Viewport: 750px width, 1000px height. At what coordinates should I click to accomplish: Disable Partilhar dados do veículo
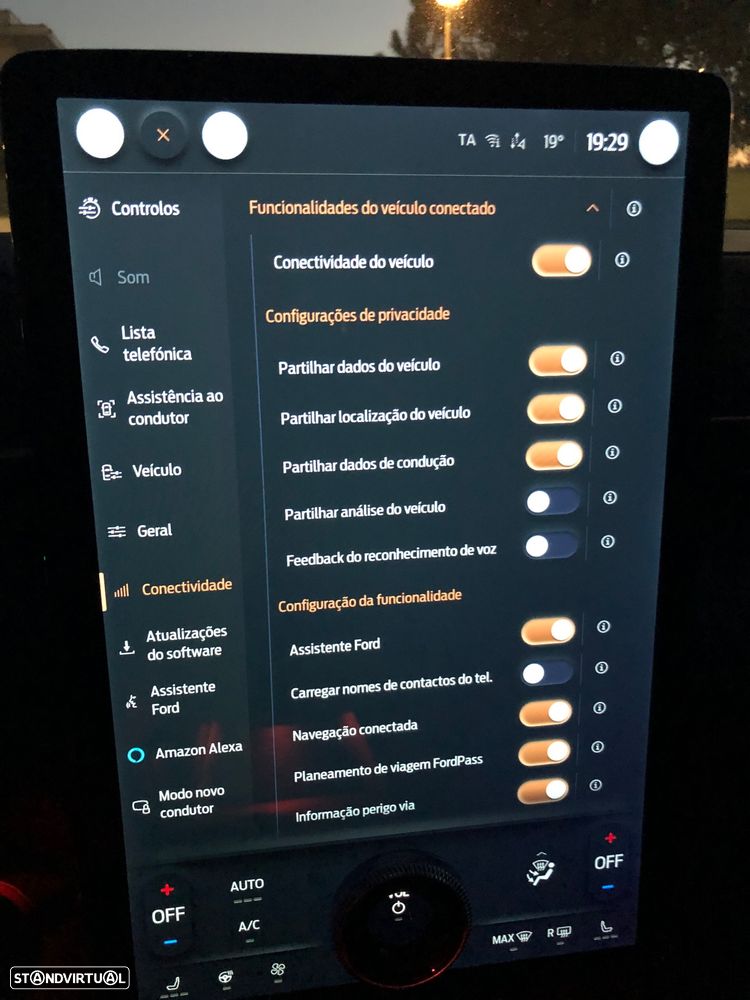pos(558,360)
